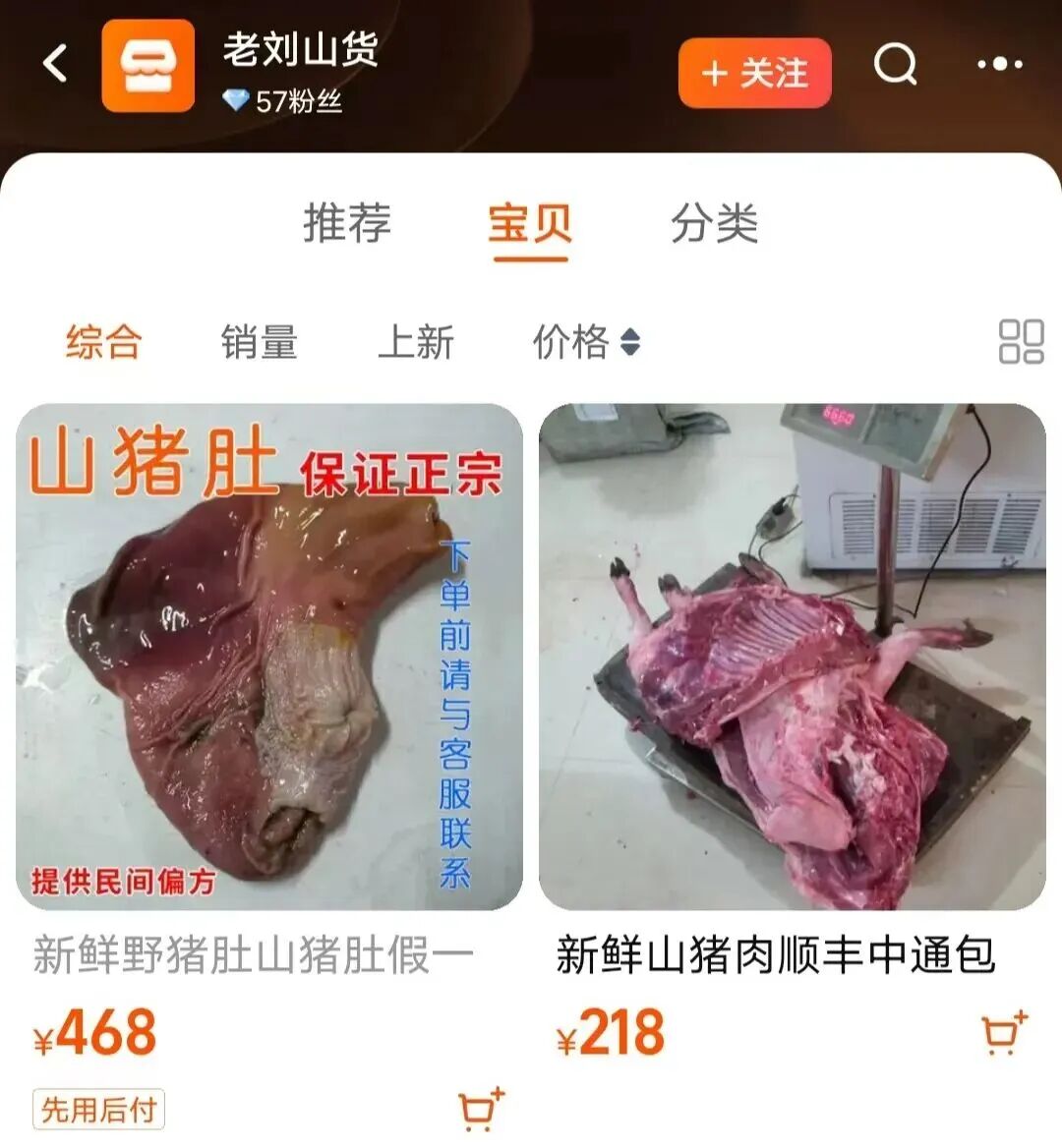Open the three-dot more options icon

(1001, 65)
